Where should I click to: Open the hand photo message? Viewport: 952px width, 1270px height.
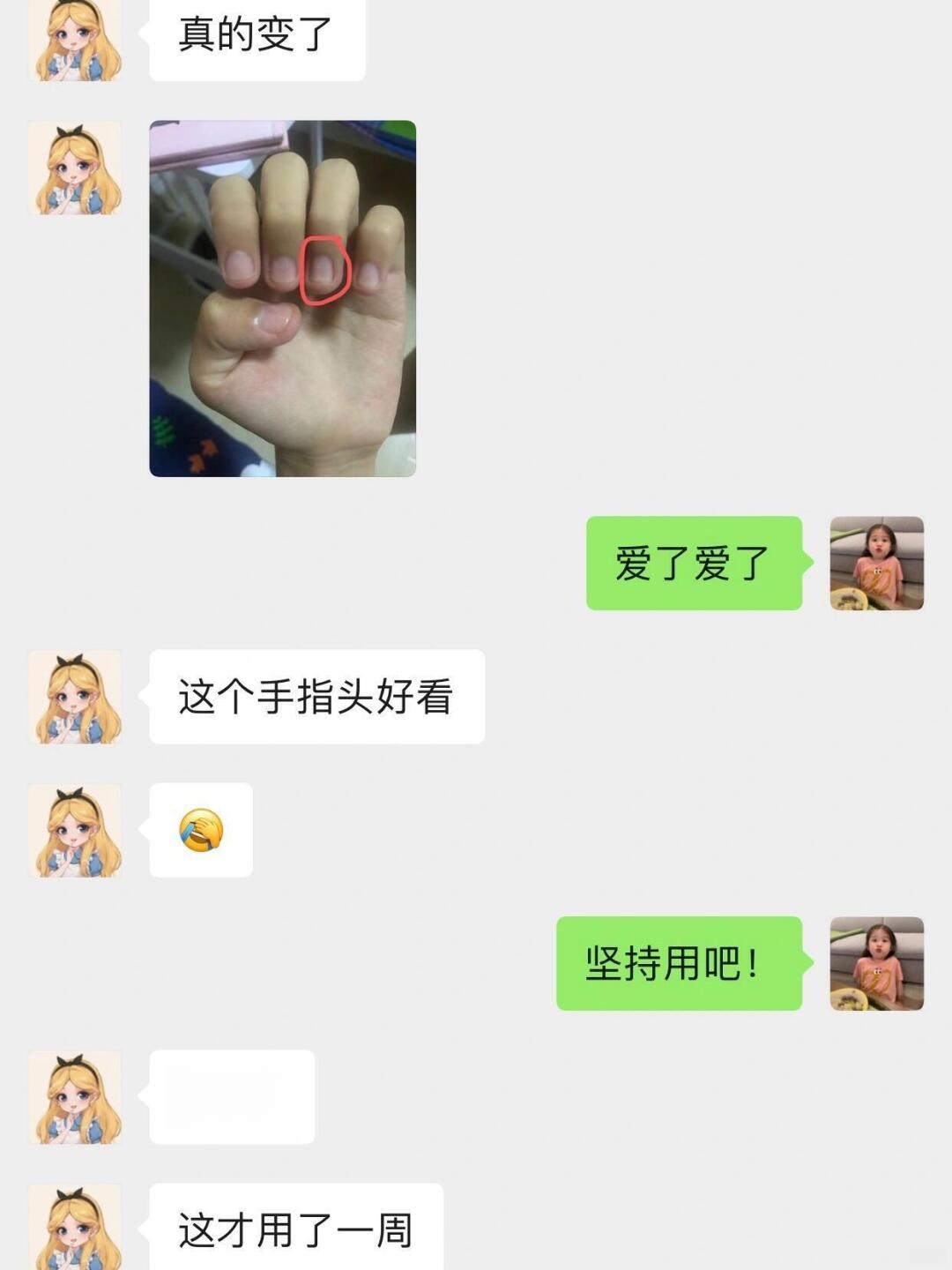point(282,298)
